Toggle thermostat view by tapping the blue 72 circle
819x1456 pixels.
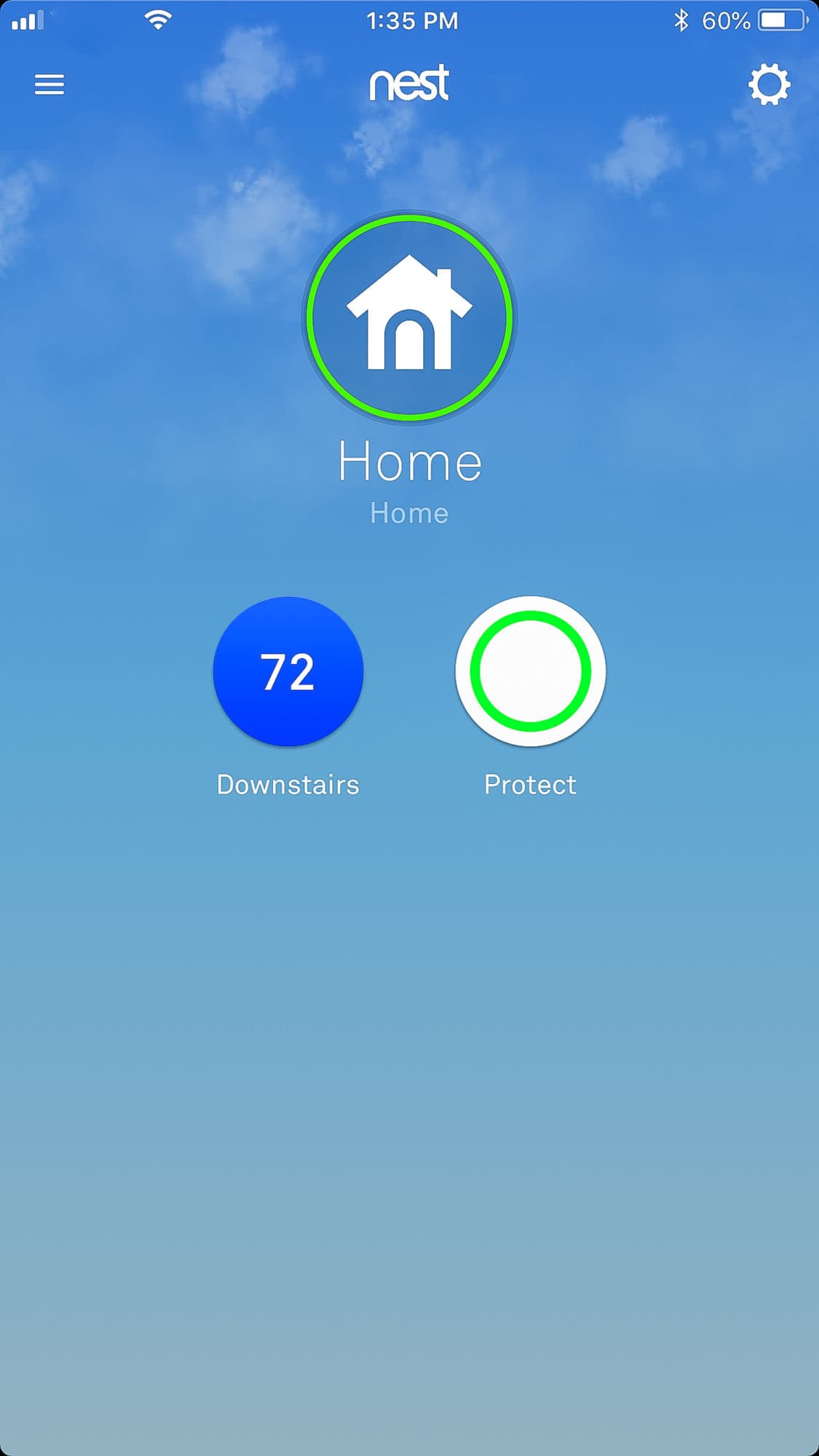tap(288, 671)
